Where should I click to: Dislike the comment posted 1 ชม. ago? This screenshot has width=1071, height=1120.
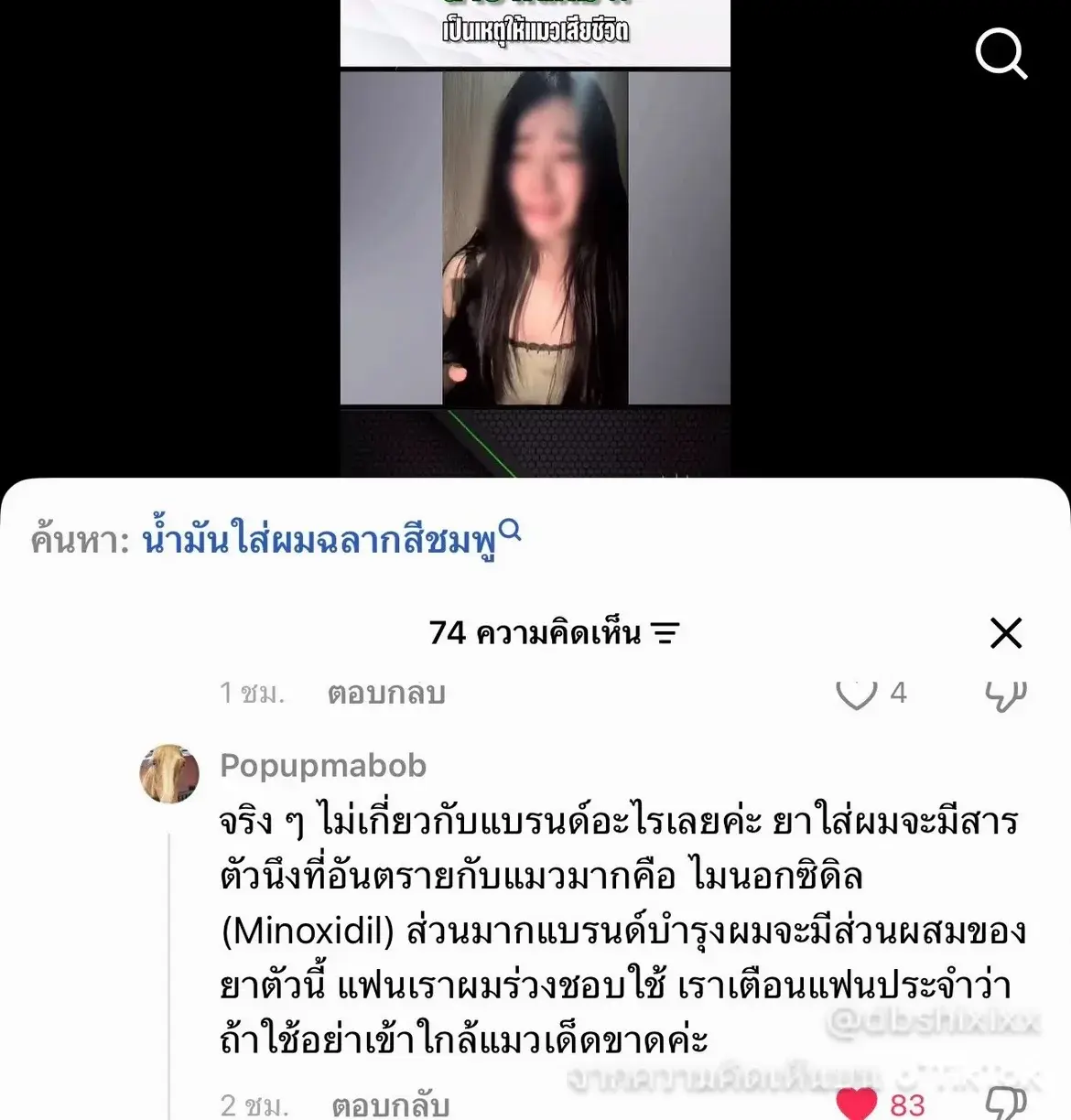pyautogui.click(x=1005, y=694)
